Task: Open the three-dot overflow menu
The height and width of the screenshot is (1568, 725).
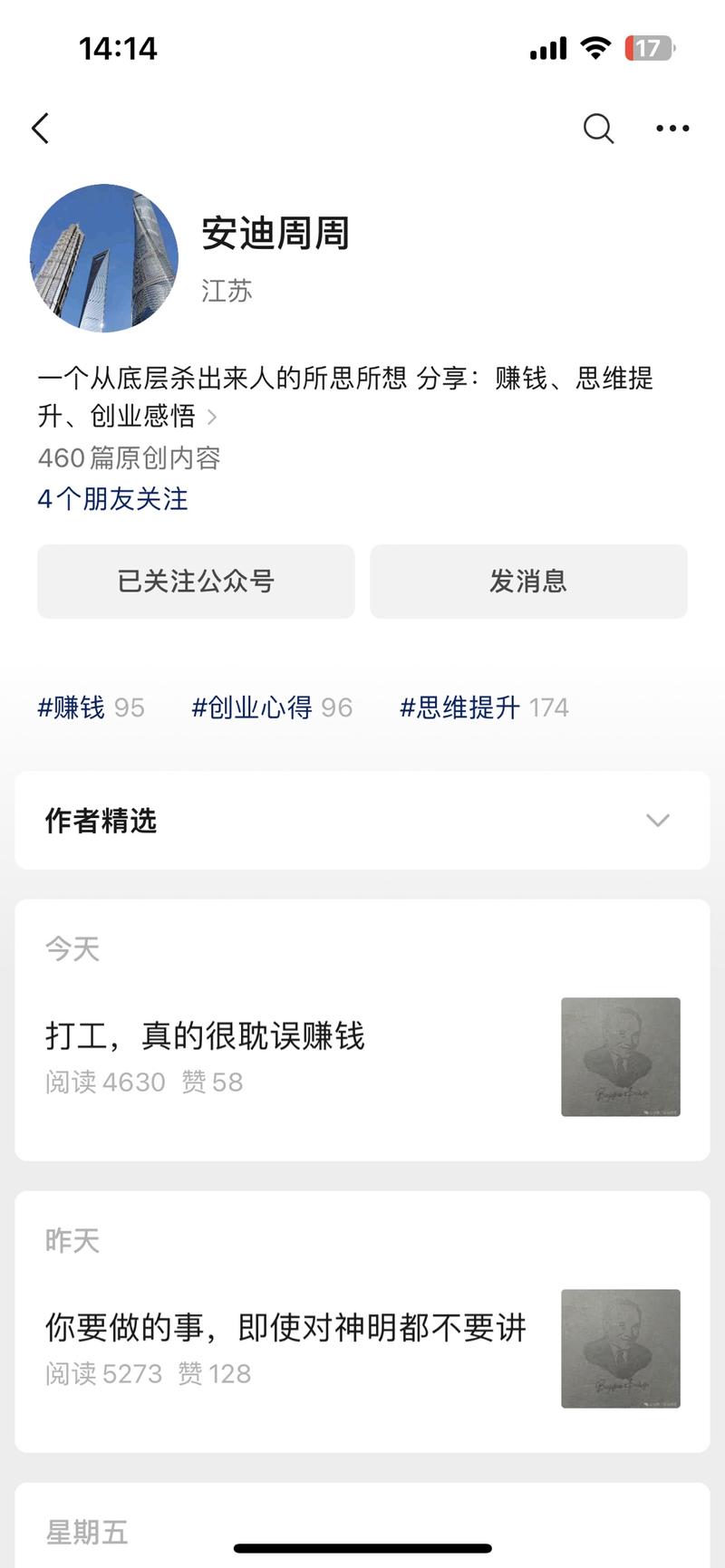Action: pos(672,129)
